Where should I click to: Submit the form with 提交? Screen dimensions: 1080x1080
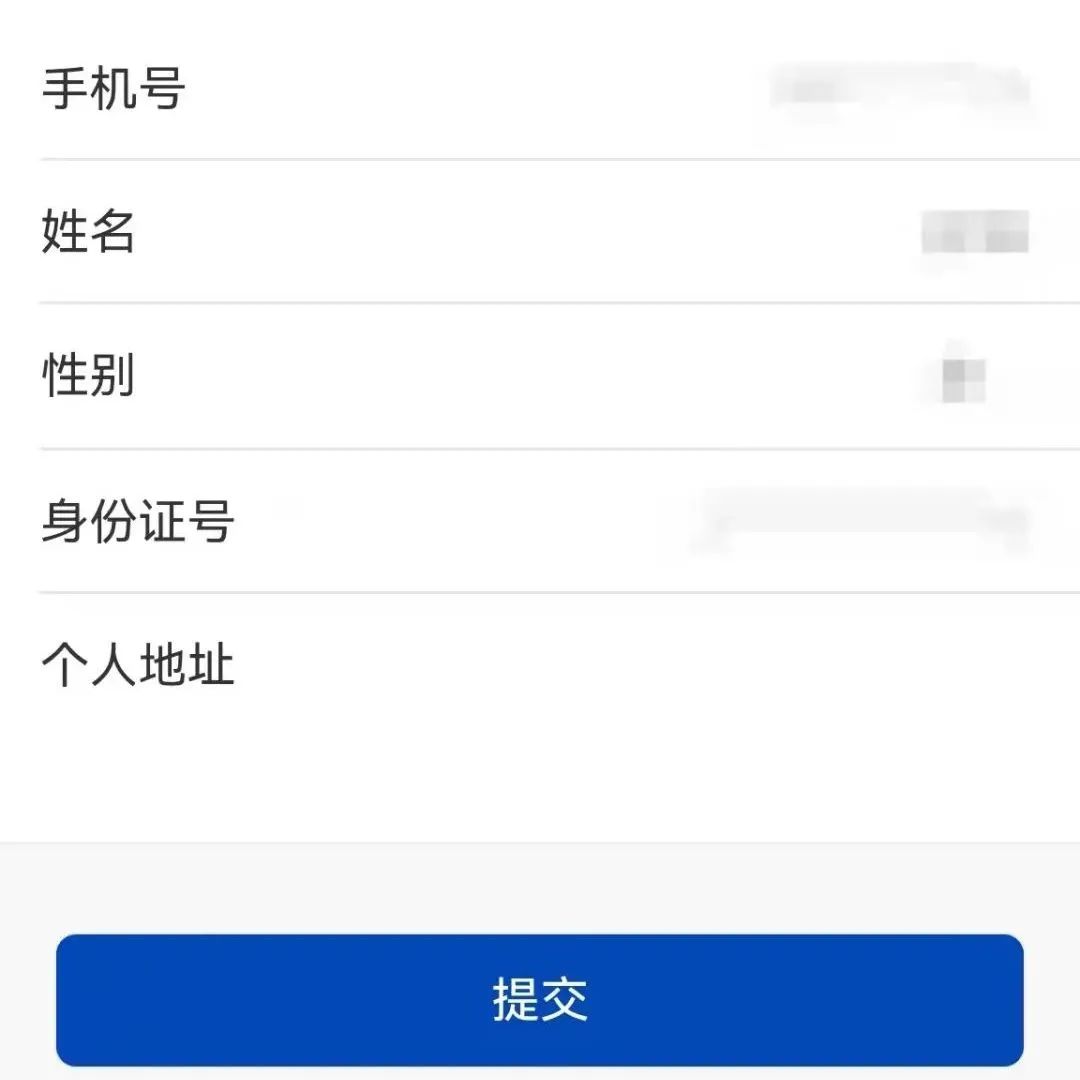click(540, 1000)
